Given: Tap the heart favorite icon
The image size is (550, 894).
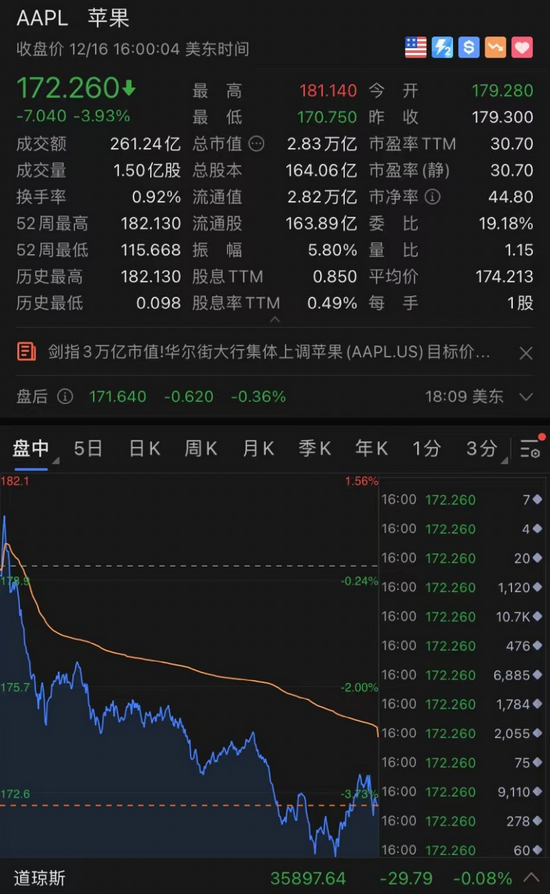Looking at the screenshot, I should click(522, 47).
